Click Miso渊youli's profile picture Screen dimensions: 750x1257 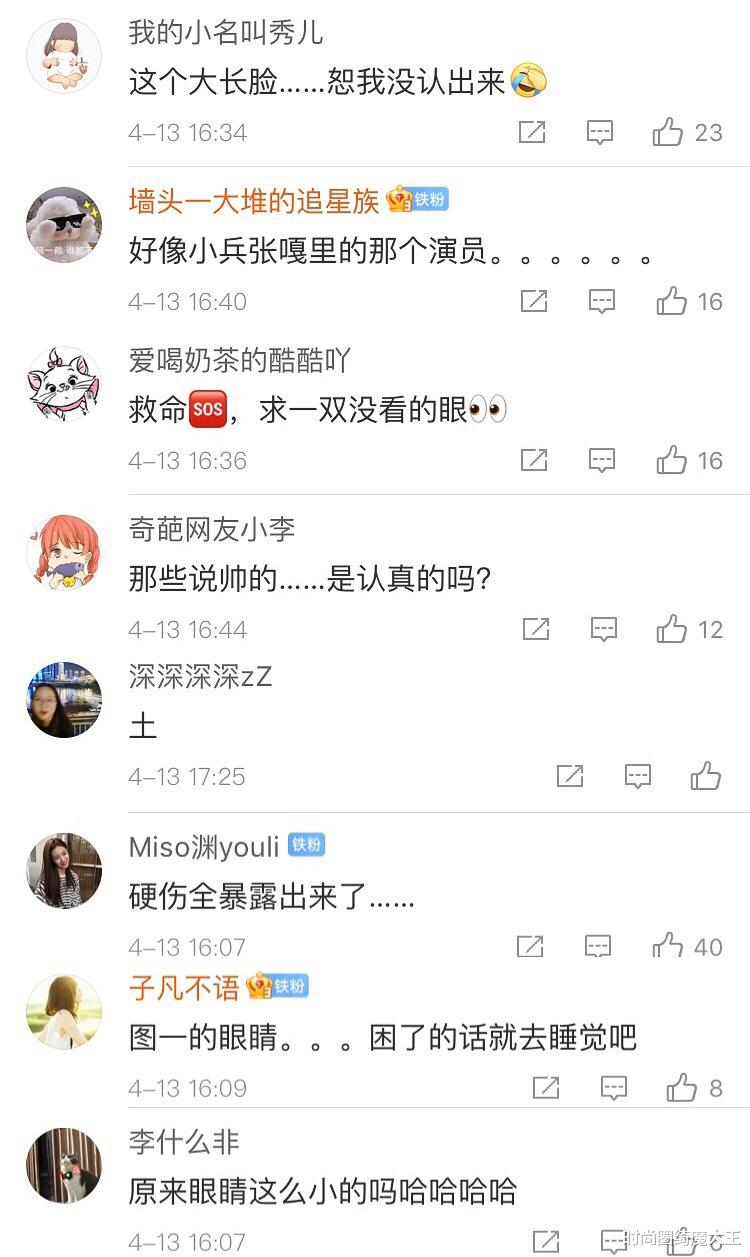tap(63, 871)
